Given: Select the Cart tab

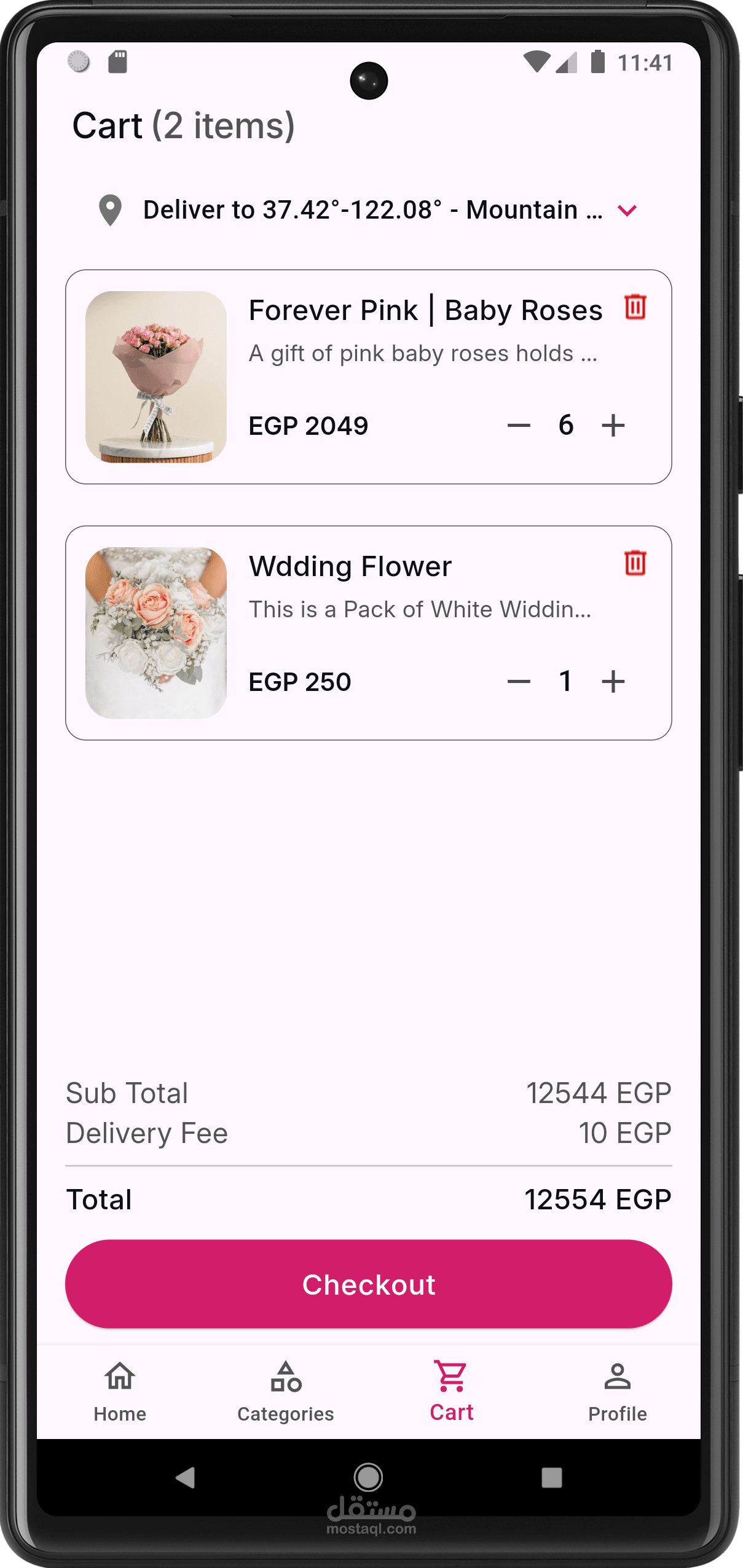Looking at the screenshot, I should coord(452,1391).
